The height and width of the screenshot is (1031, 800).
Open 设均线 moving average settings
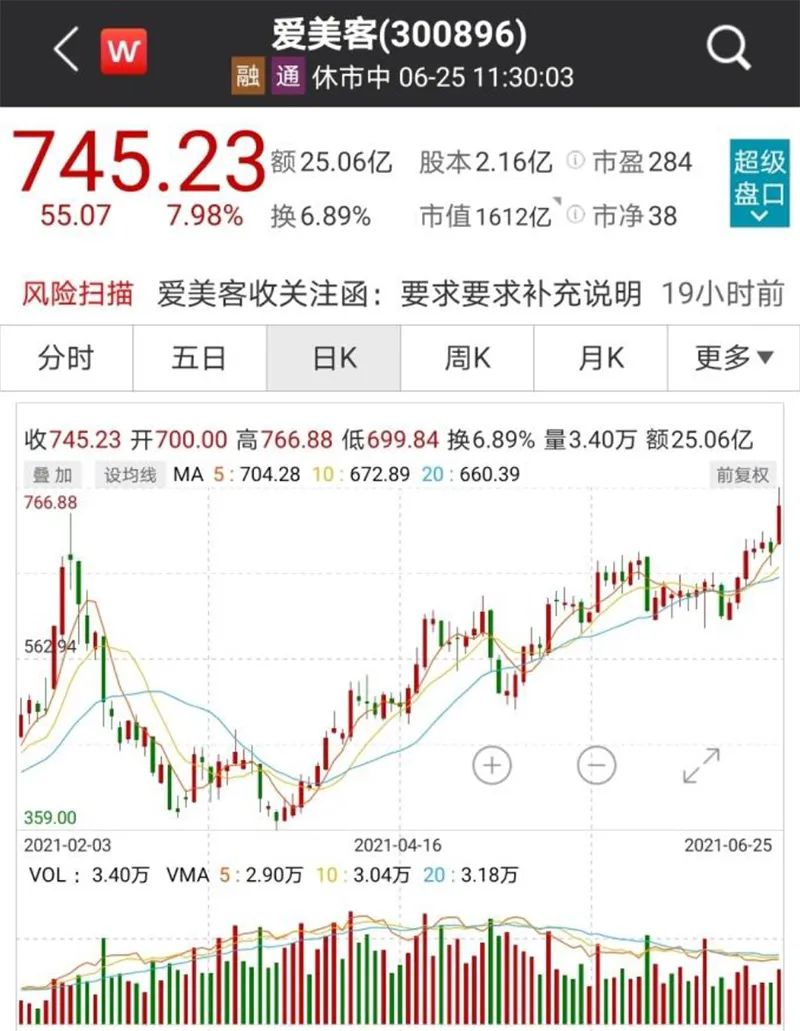[x=131, y=475]
